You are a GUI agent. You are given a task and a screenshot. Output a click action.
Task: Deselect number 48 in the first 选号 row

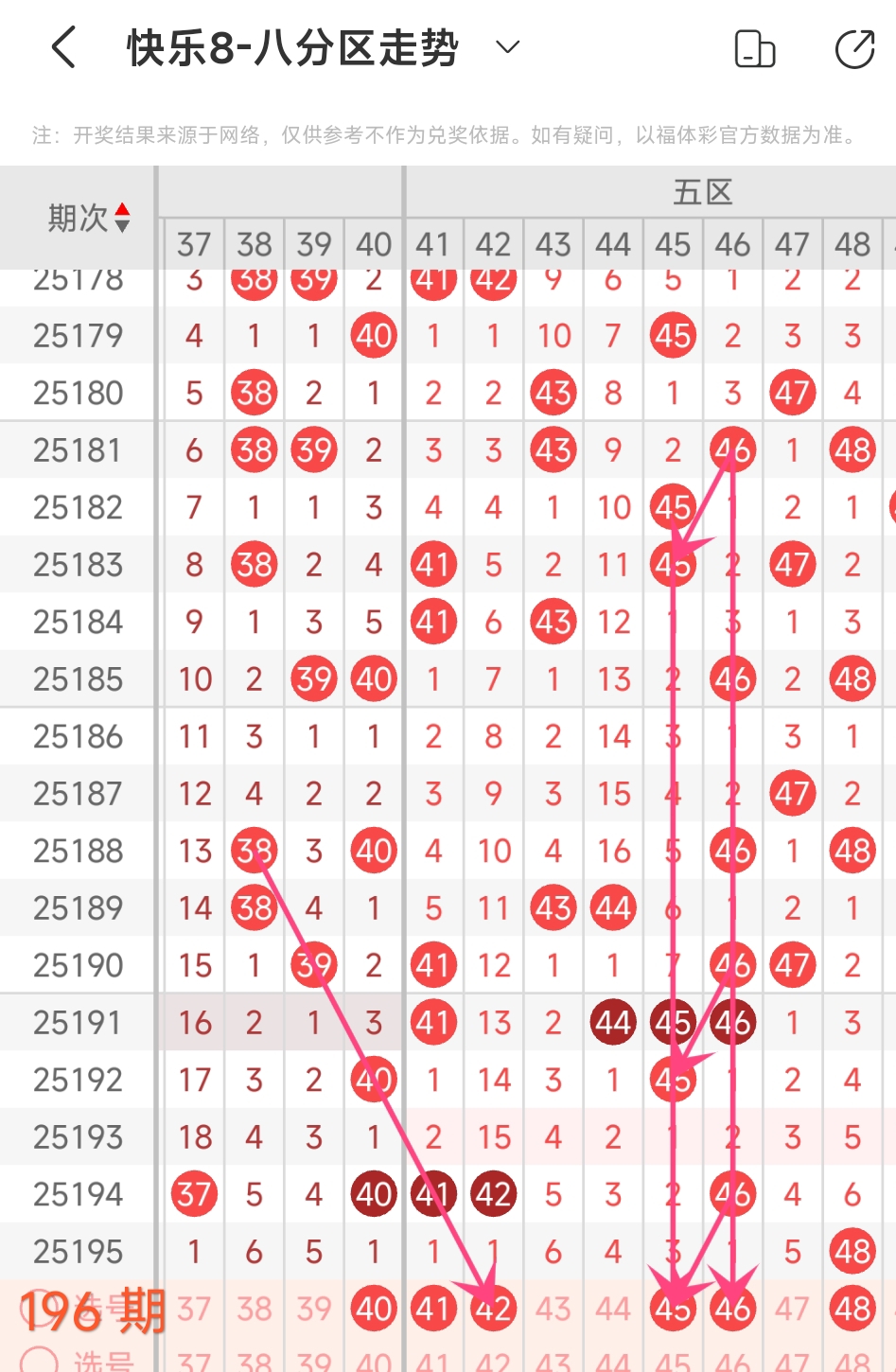[x=852, y=1309]
